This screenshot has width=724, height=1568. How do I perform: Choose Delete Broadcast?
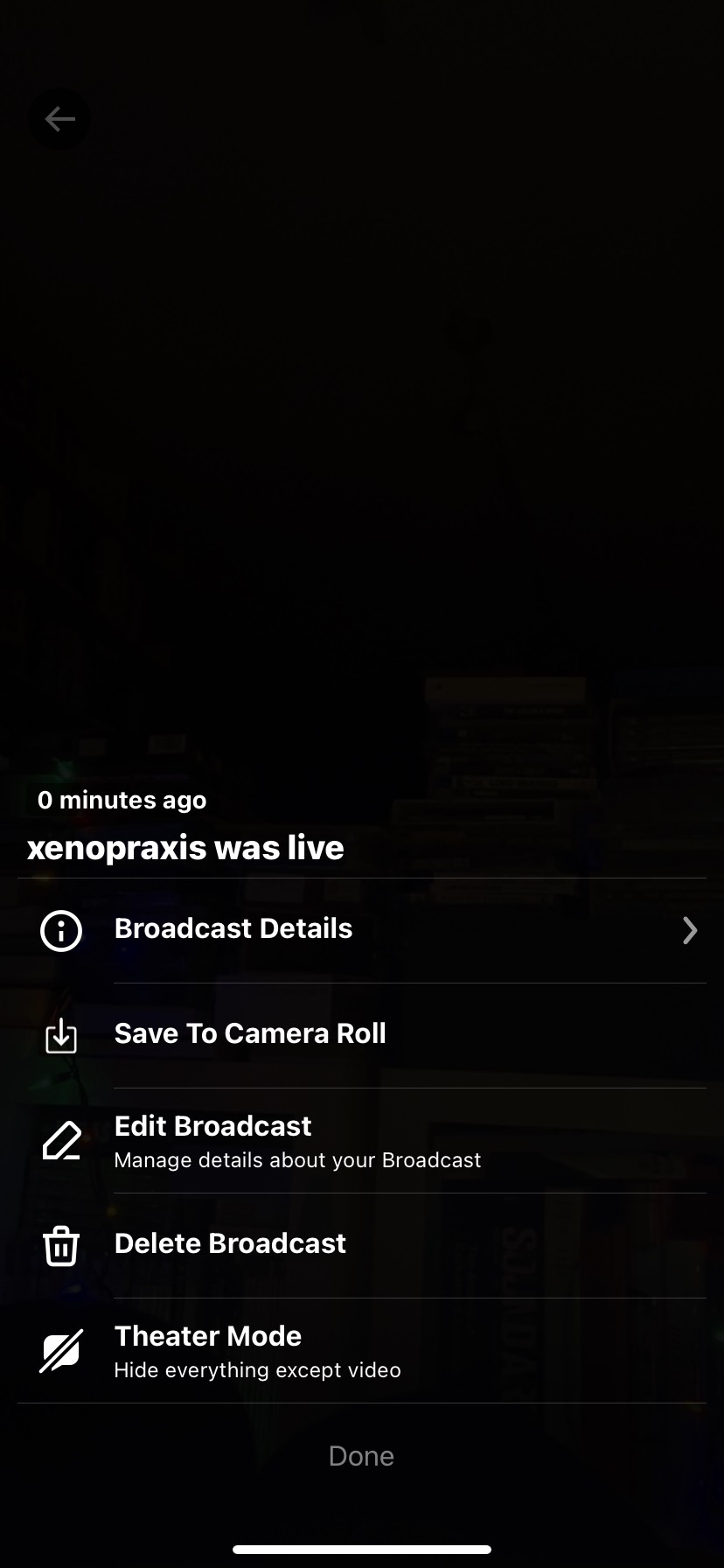(362, 1245)
